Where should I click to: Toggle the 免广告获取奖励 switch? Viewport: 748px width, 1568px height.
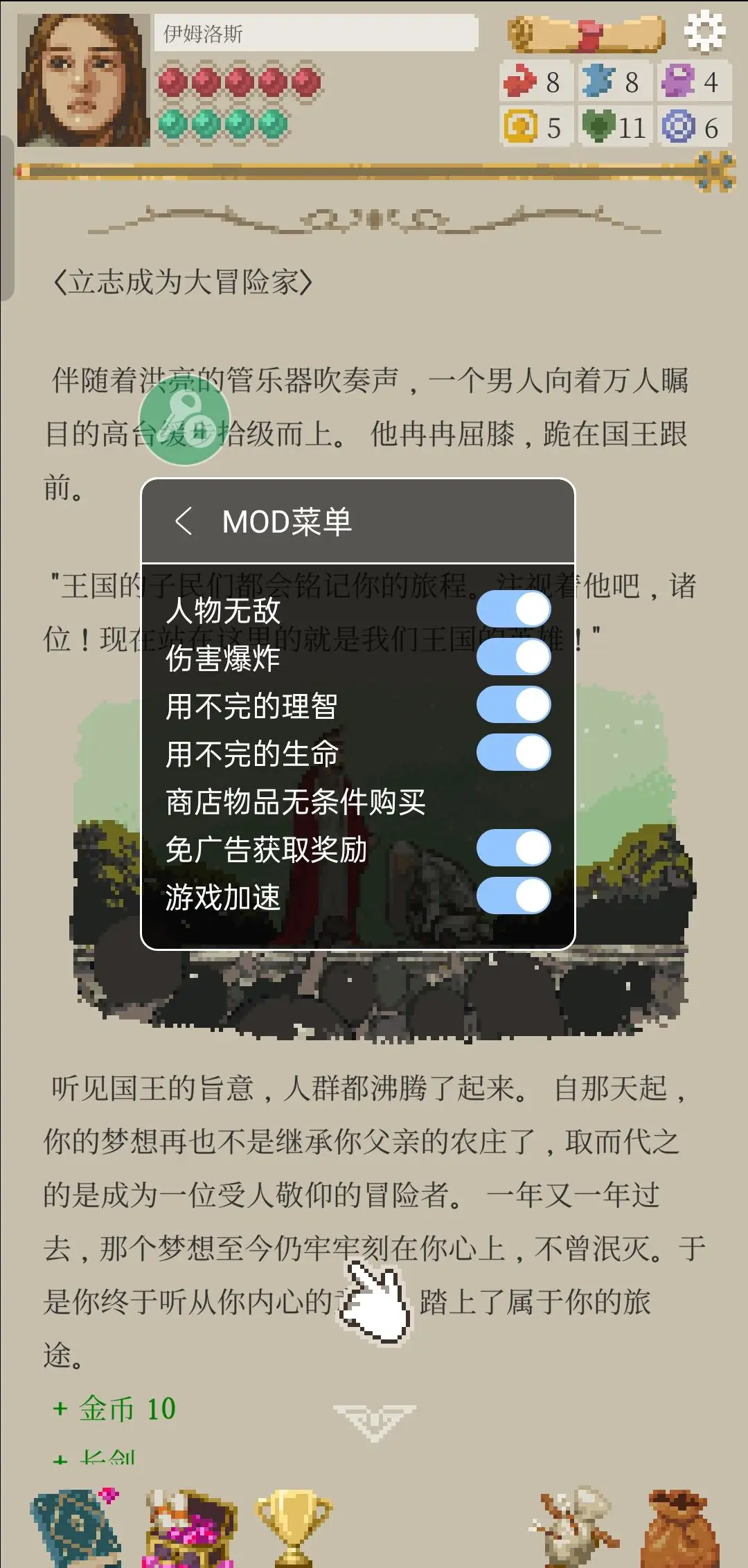coord(513,848)
